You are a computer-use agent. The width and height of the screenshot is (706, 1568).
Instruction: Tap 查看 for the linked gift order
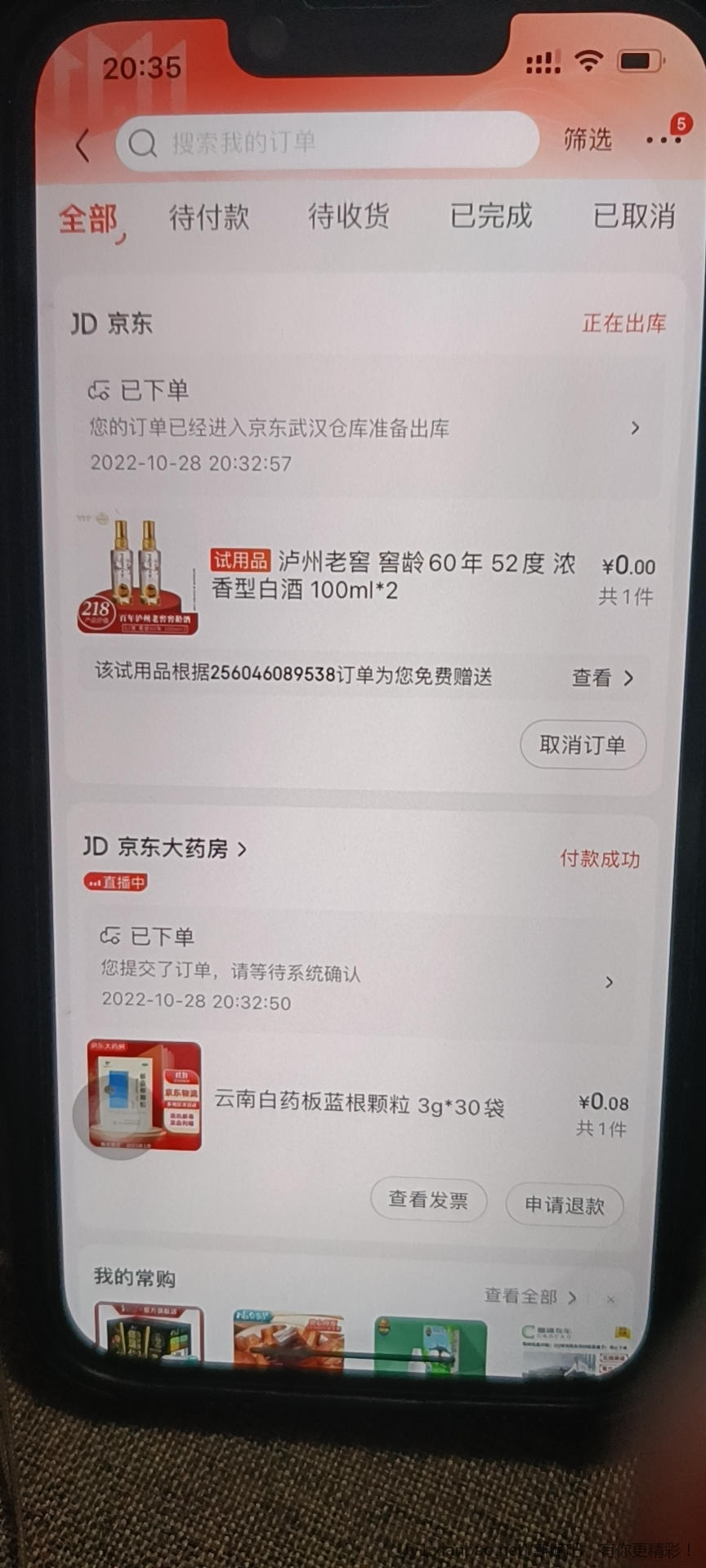click(x=602, y=678)
